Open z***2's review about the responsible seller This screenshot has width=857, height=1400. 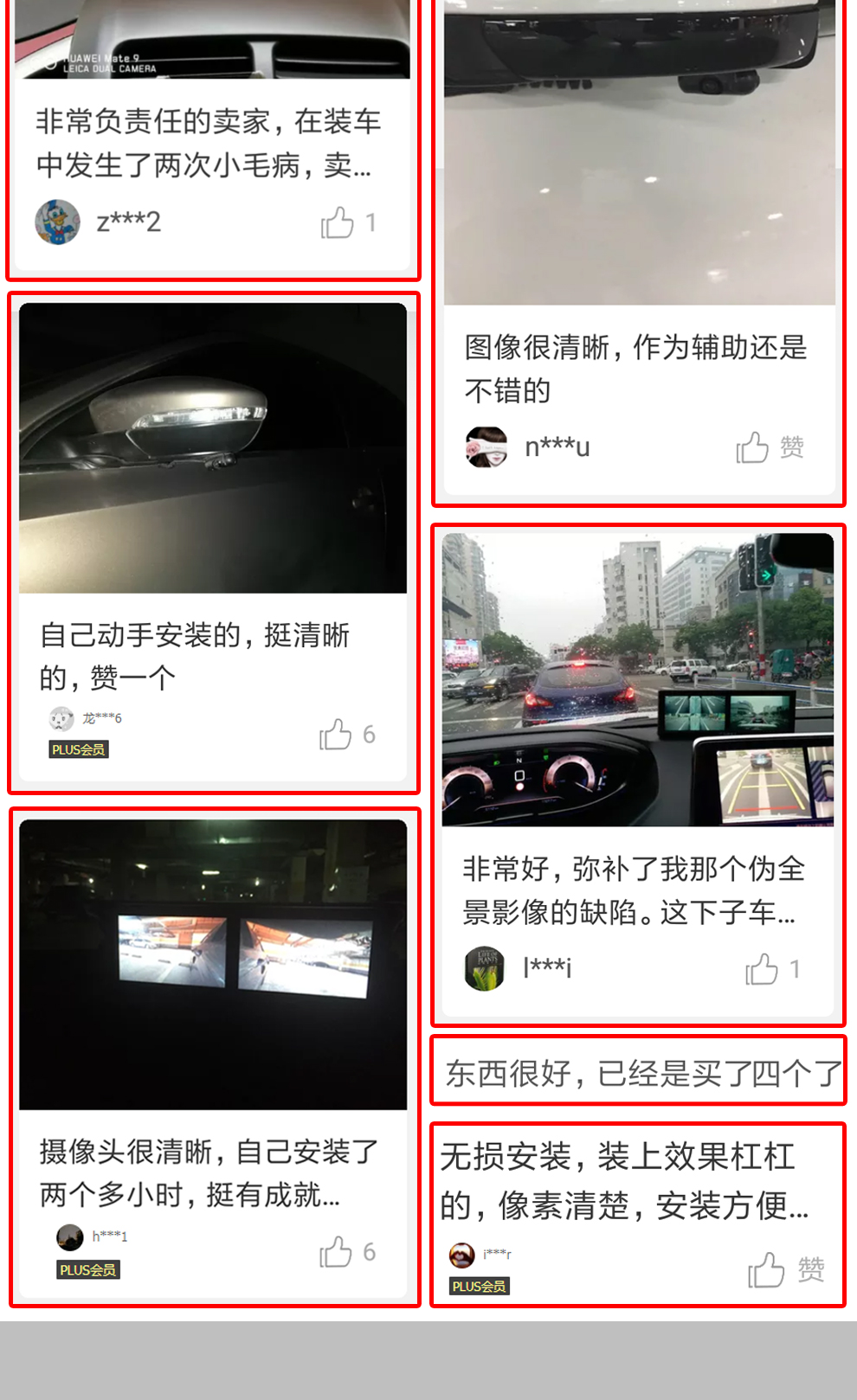pos(208,143)
